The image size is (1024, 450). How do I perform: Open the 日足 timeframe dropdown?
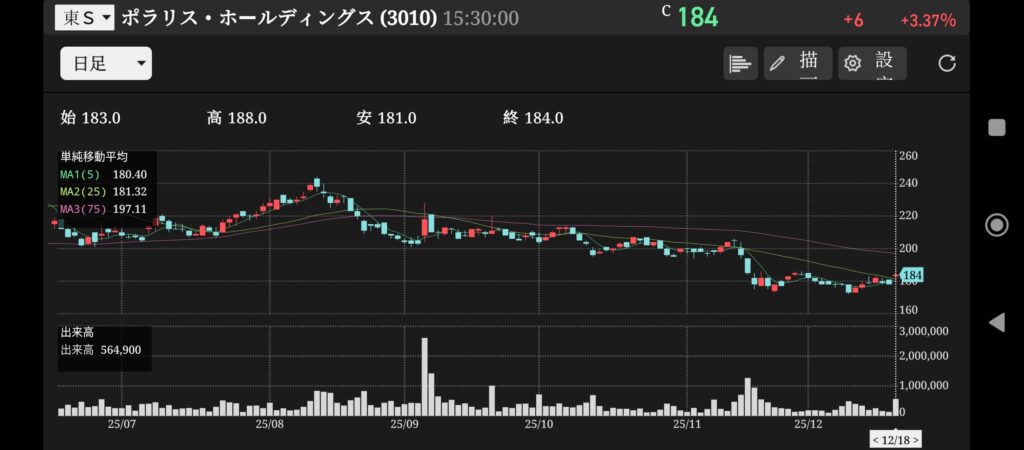click(x=105, y=63)
